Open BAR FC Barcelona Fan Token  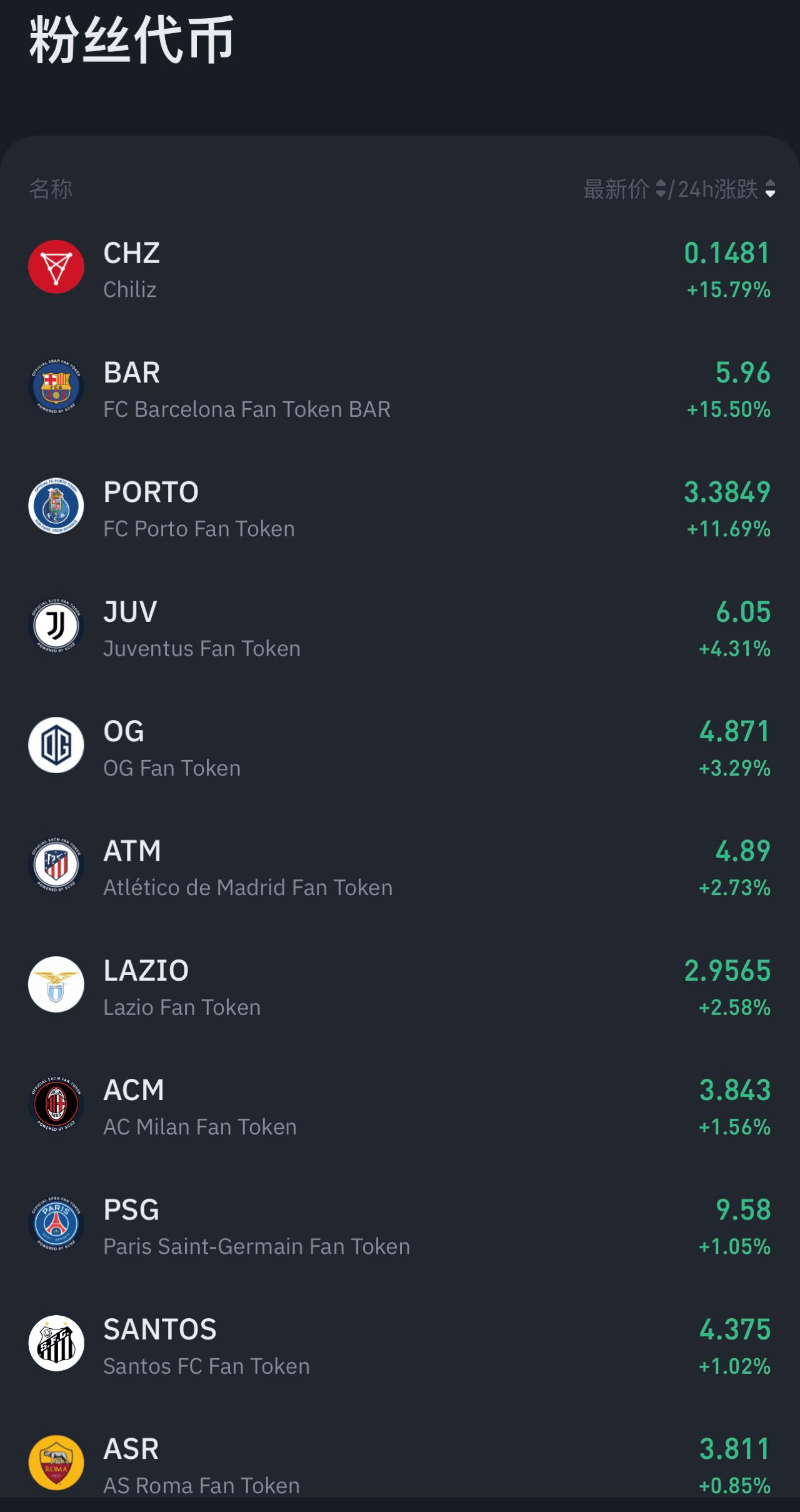[x=400, y=389]
